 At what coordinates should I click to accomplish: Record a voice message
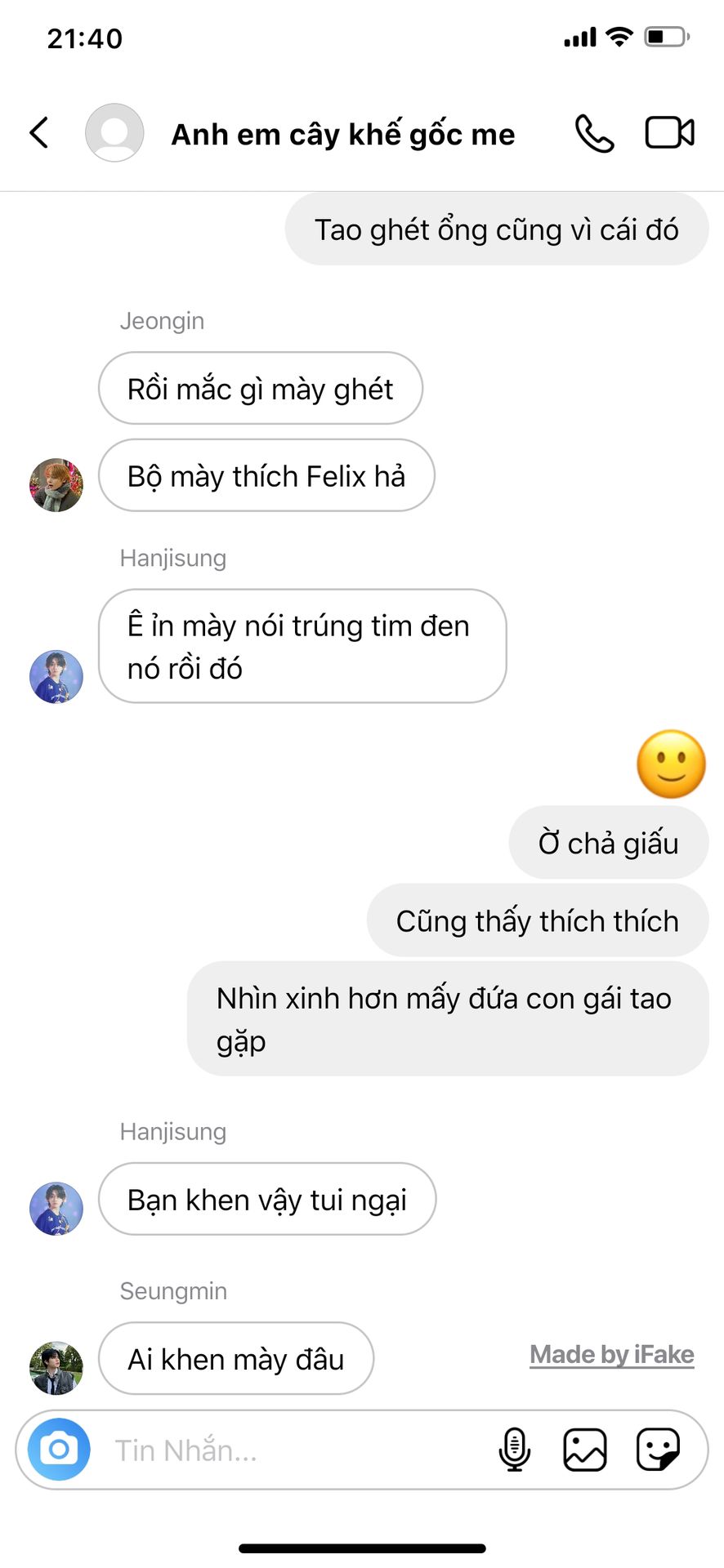tap(514, 1450)
